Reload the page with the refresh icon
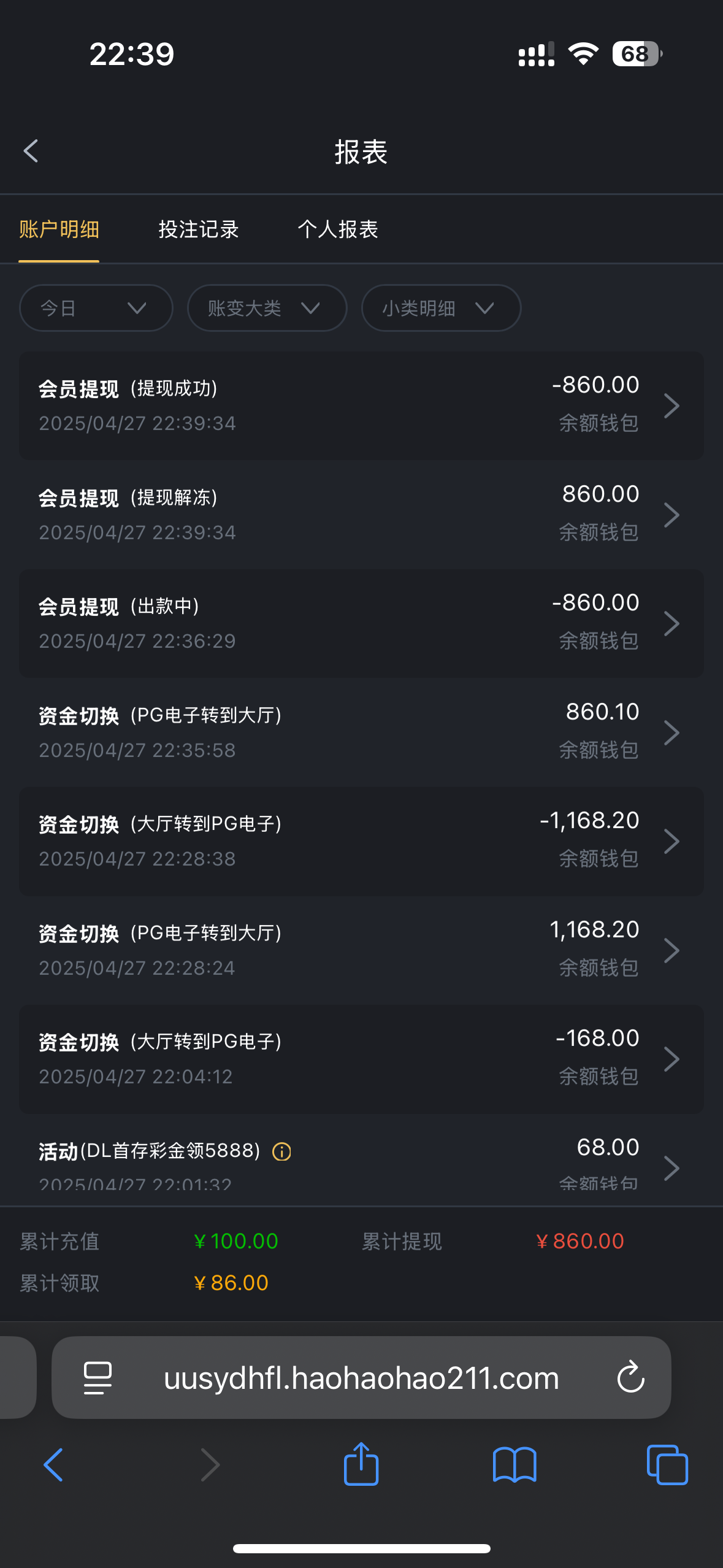This screenshot has width=723, height=1568. [629, 1377]
